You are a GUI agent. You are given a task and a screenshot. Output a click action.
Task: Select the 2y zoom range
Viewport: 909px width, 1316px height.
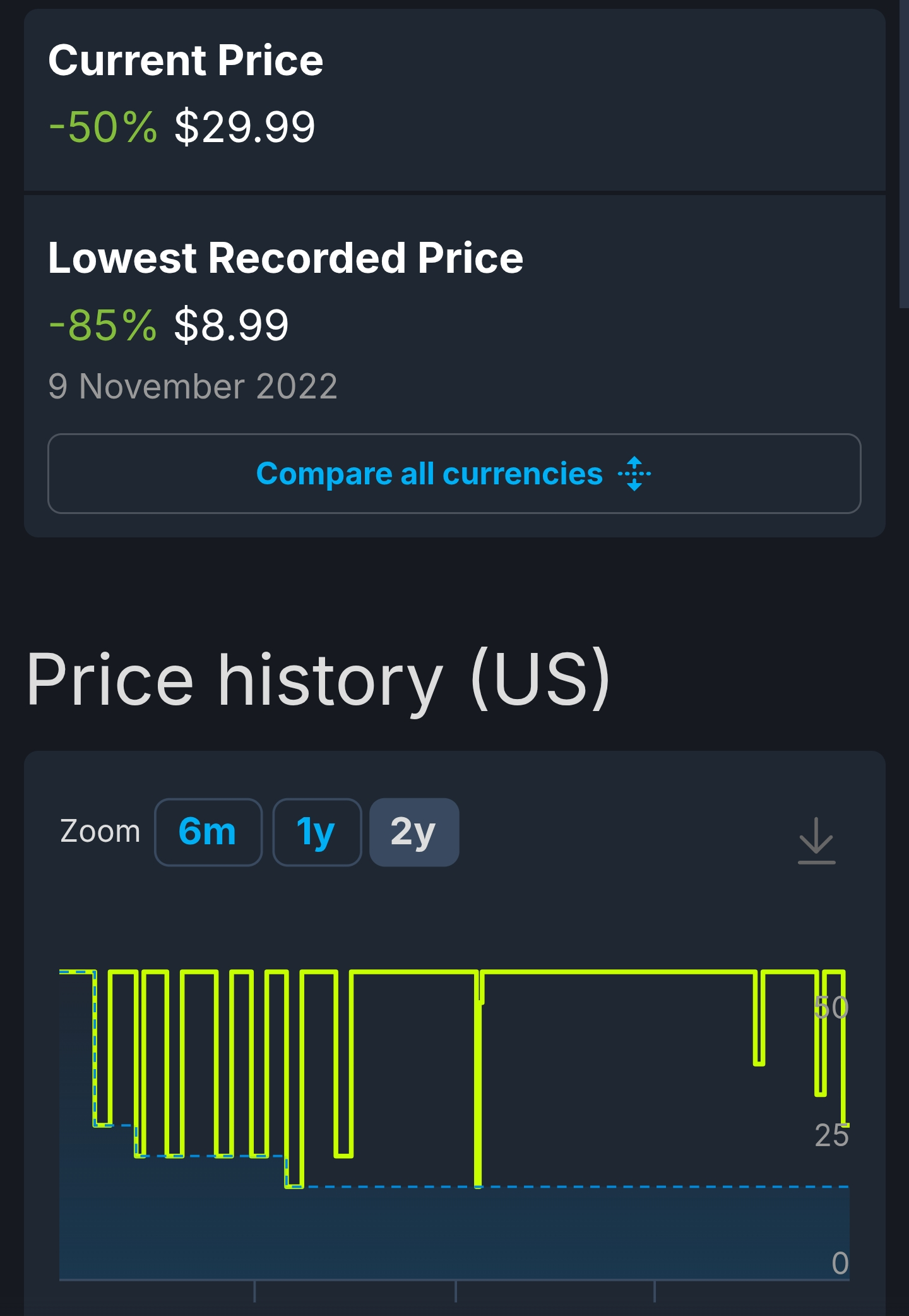coord(413,832)
